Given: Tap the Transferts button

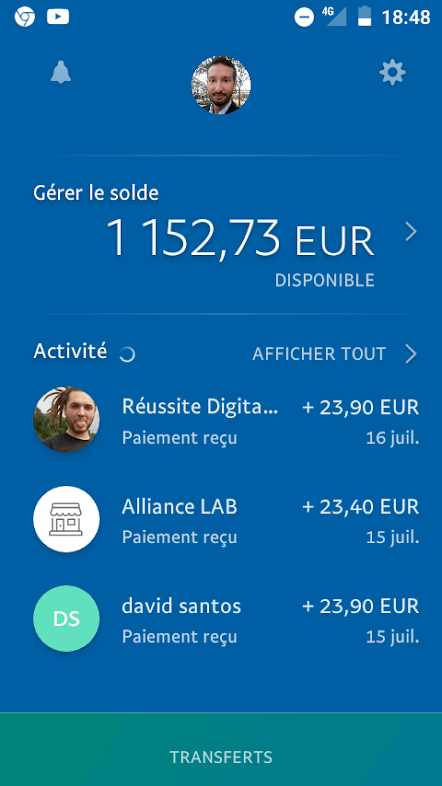Looking at the screenshot, I should 221,749.
